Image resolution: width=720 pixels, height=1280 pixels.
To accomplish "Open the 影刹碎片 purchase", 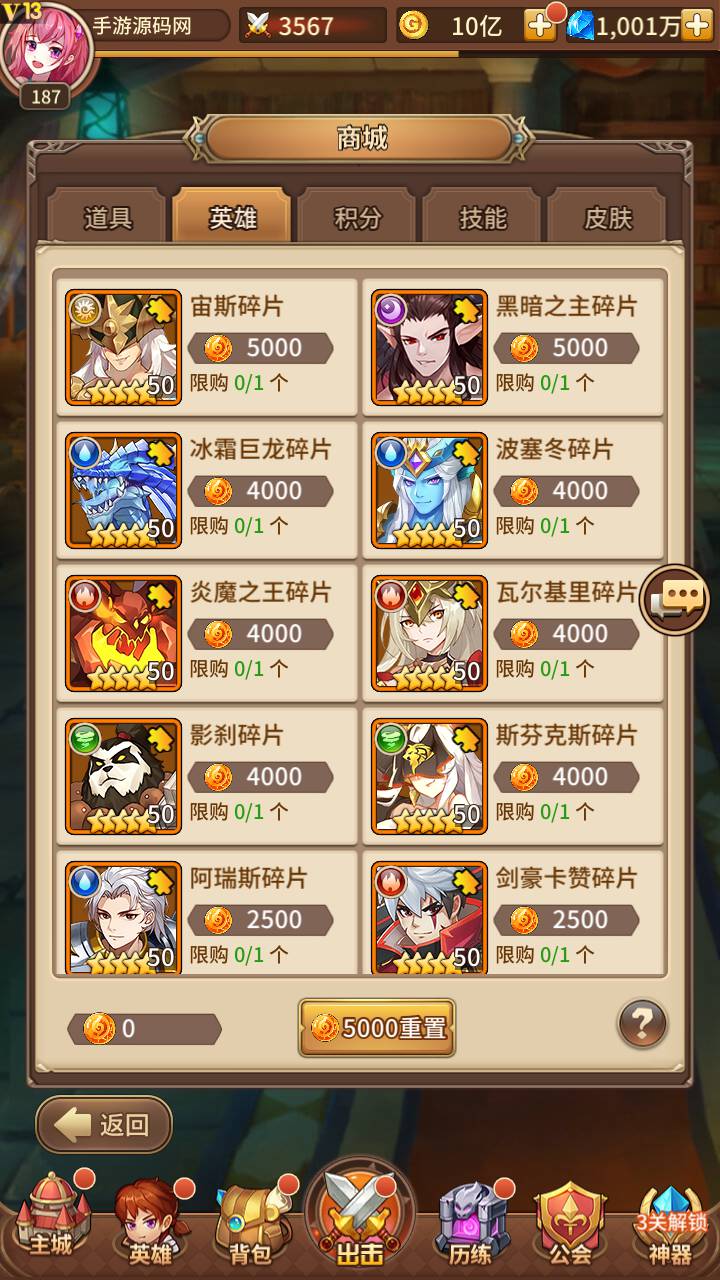I will pos(205,776).
